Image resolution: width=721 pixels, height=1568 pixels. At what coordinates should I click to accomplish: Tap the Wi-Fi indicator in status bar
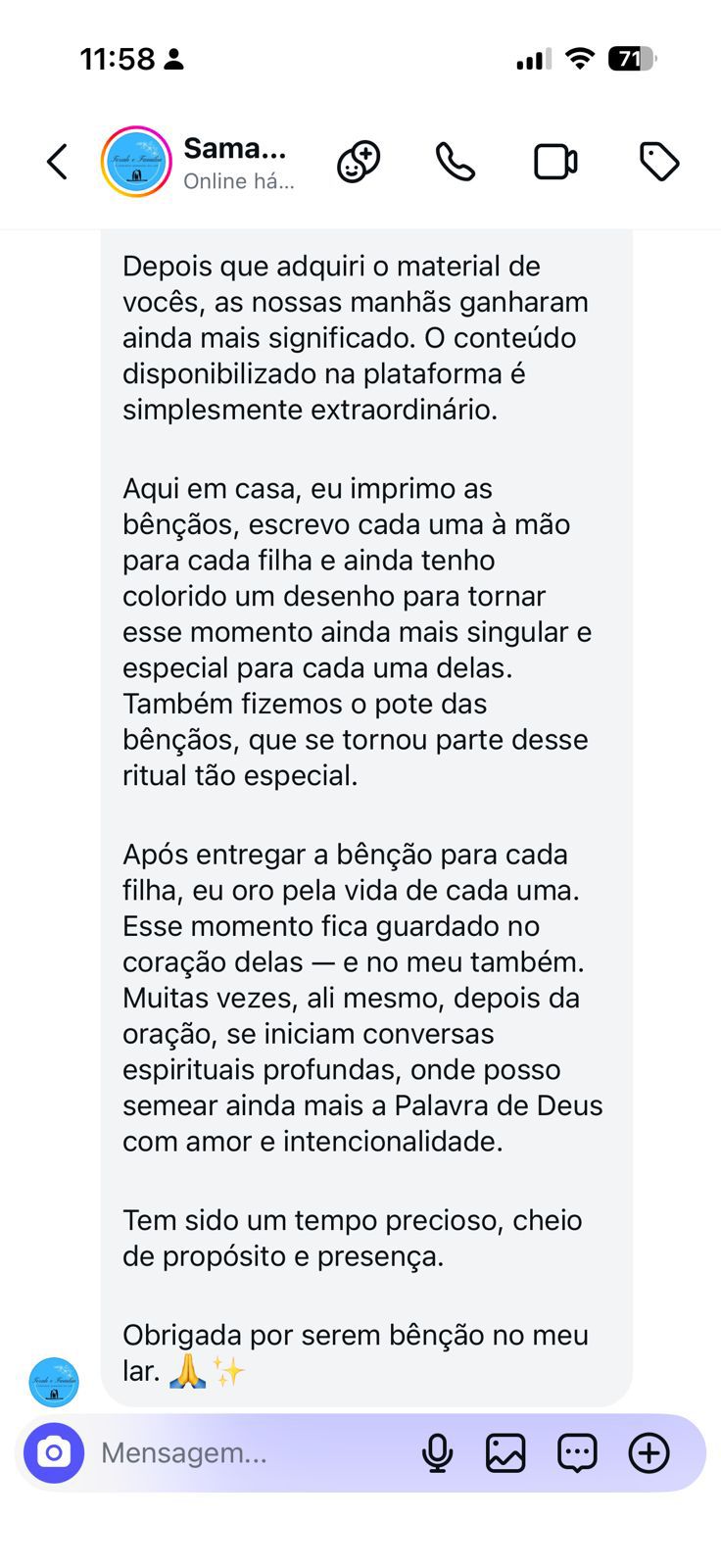(x=580, y=58)
